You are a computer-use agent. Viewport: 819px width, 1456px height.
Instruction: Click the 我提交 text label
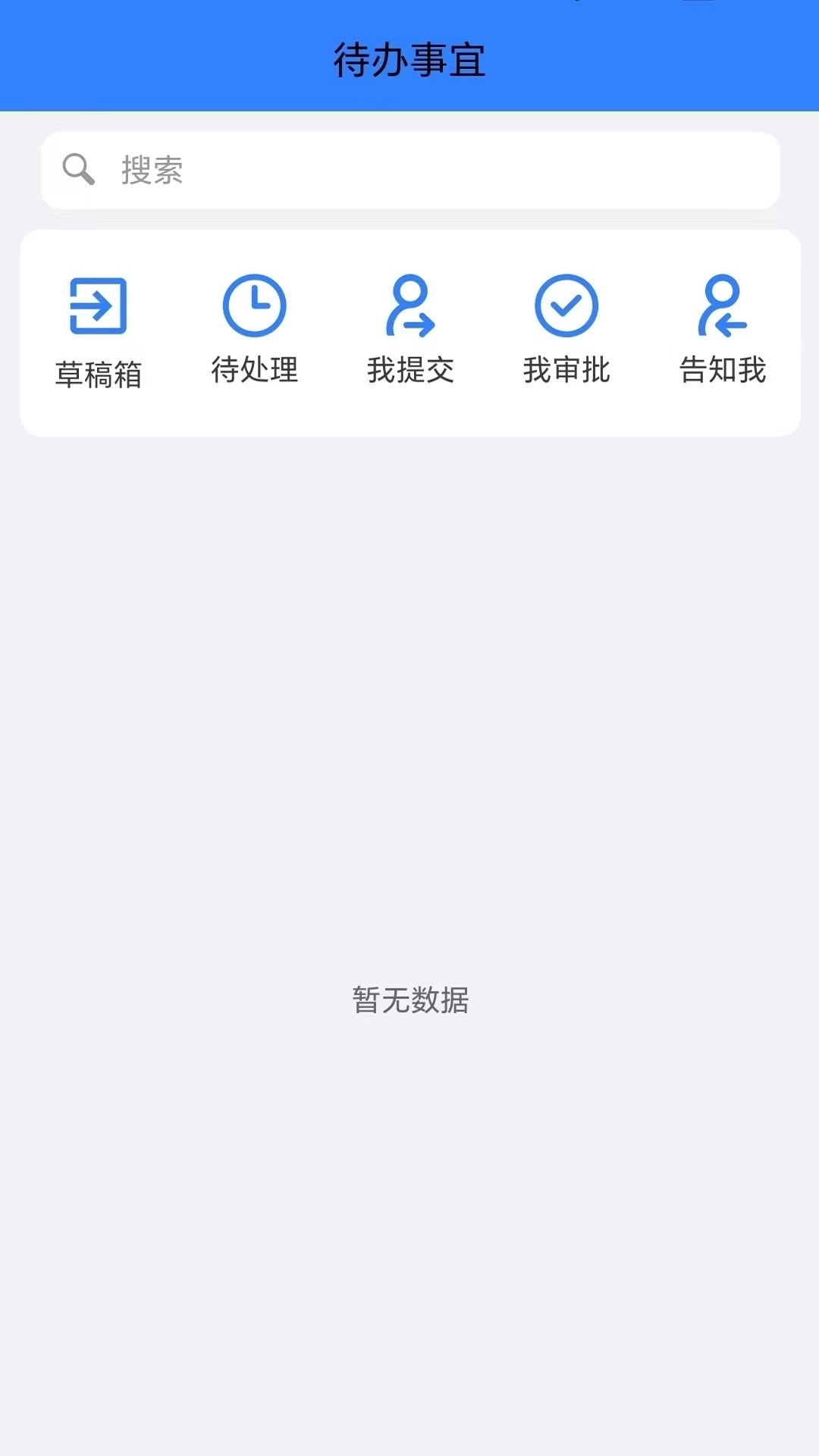[x=411, y=371]
